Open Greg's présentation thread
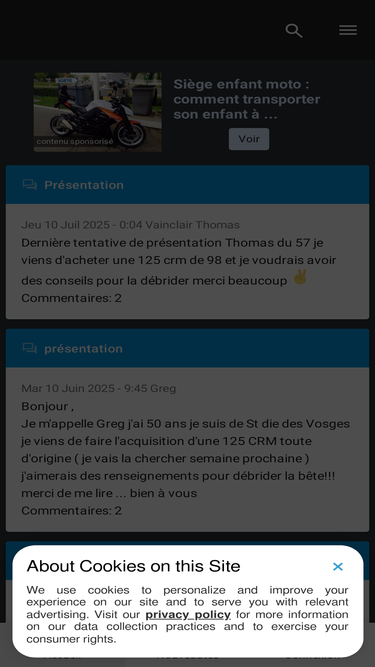Screen dimensions: 375x667 (x=83, y=348)
